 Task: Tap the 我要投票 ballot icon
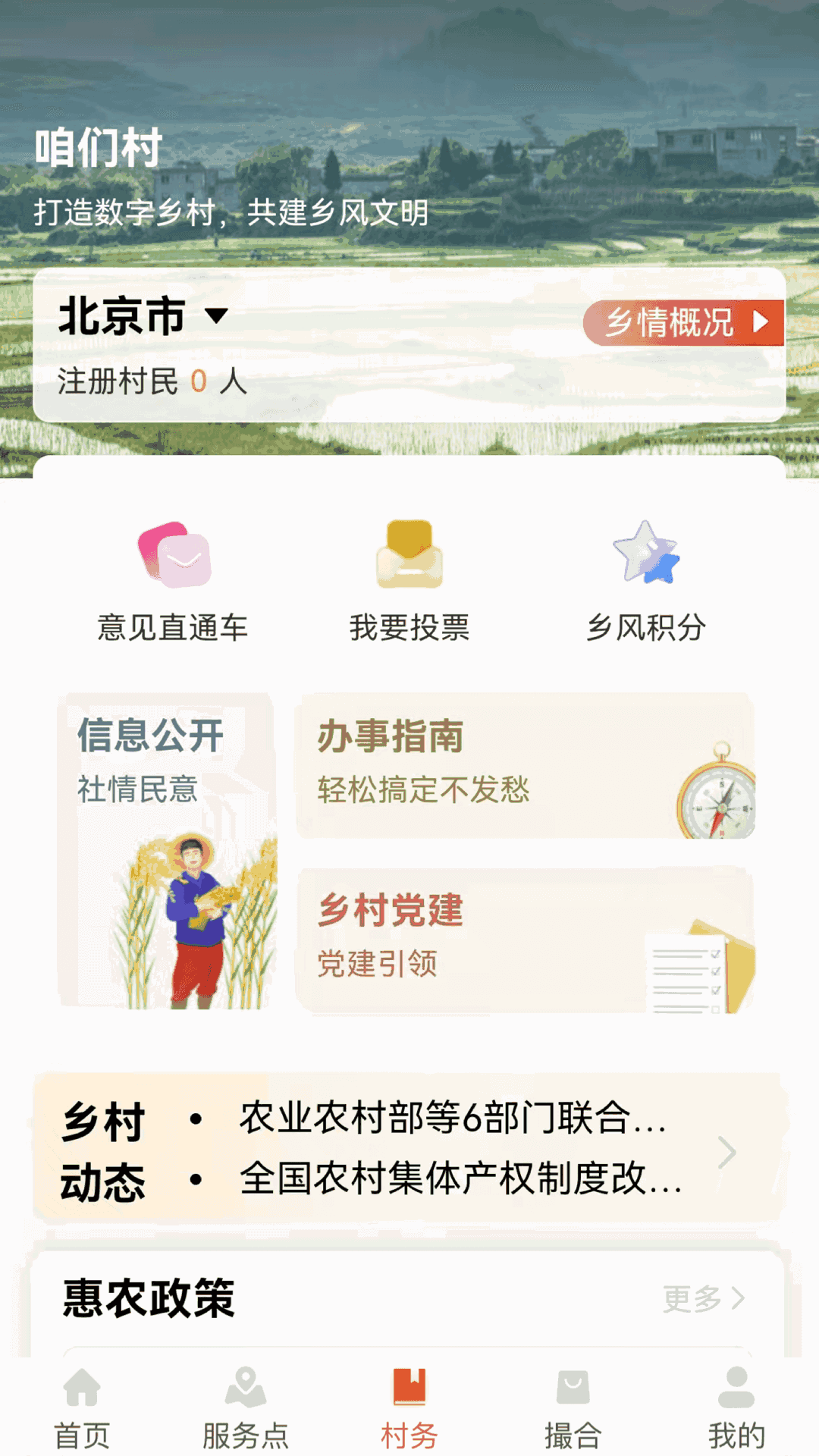tap(409, 554)
